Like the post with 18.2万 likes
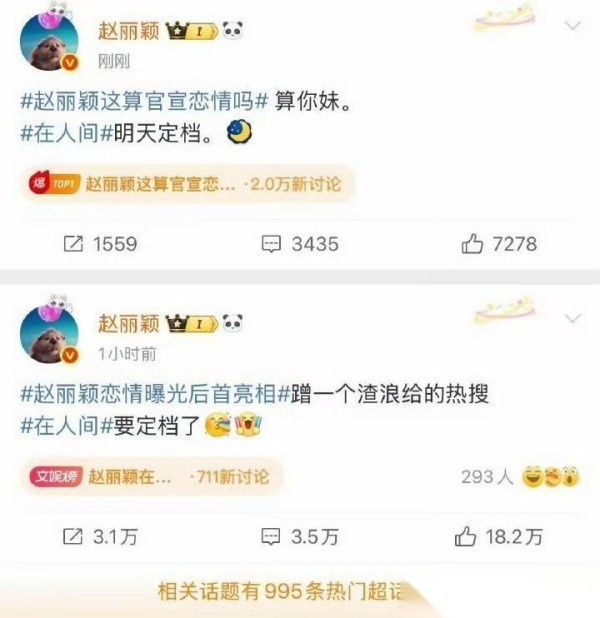 coord(499,536)
